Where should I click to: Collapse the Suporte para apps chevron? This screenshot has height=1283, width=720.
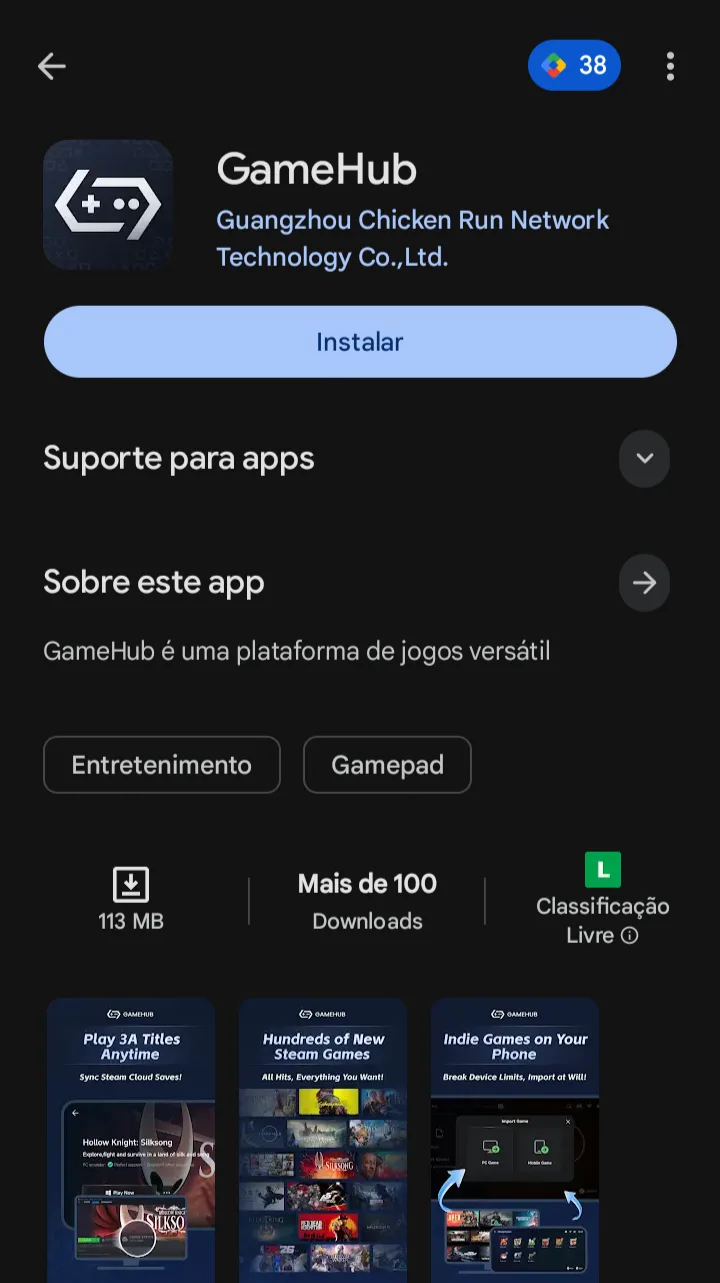pyautogui.click(x=644, y=458)
